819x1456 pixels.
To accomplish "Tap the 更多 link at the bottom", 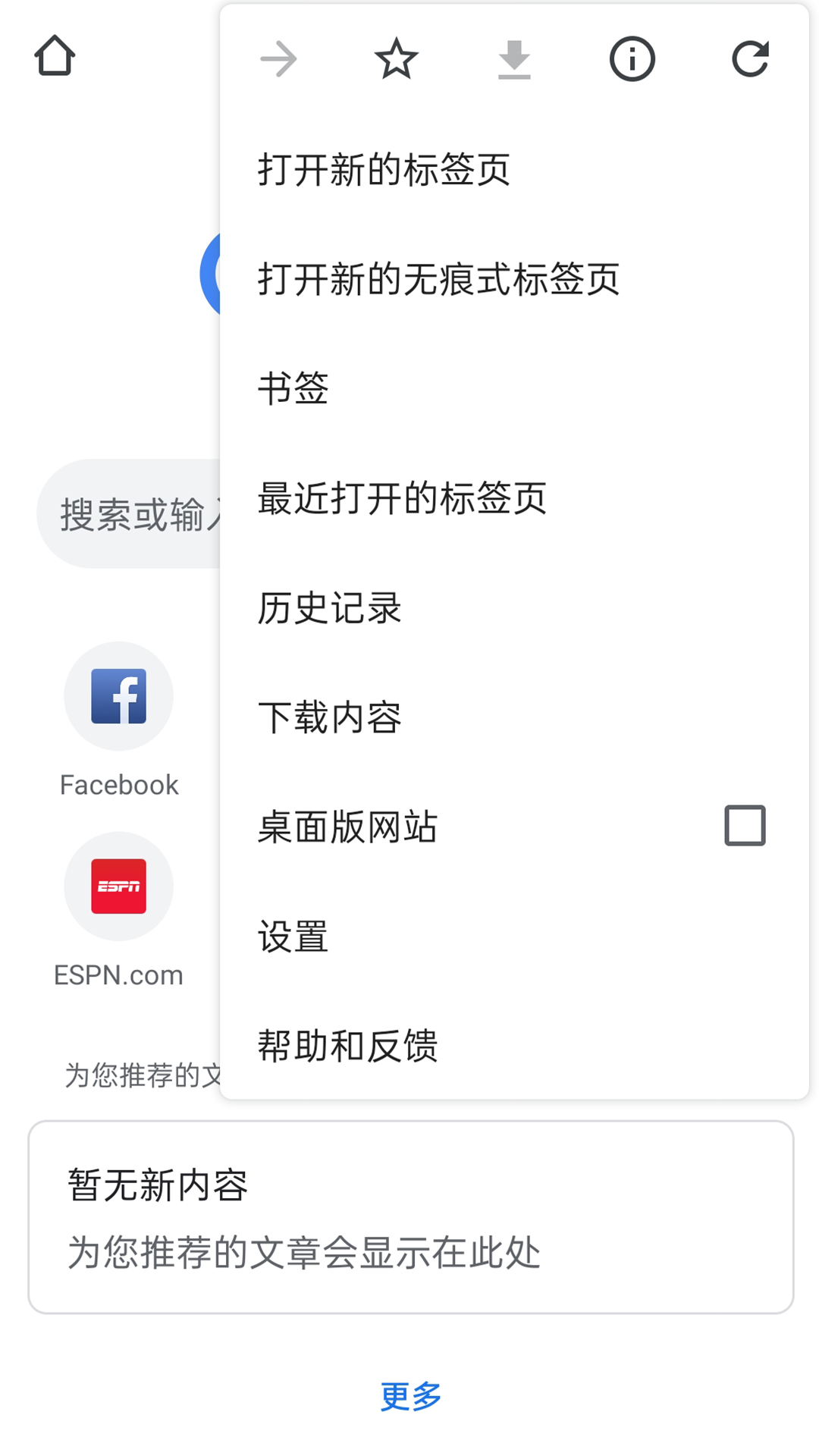I will [x=409, y=1395].
